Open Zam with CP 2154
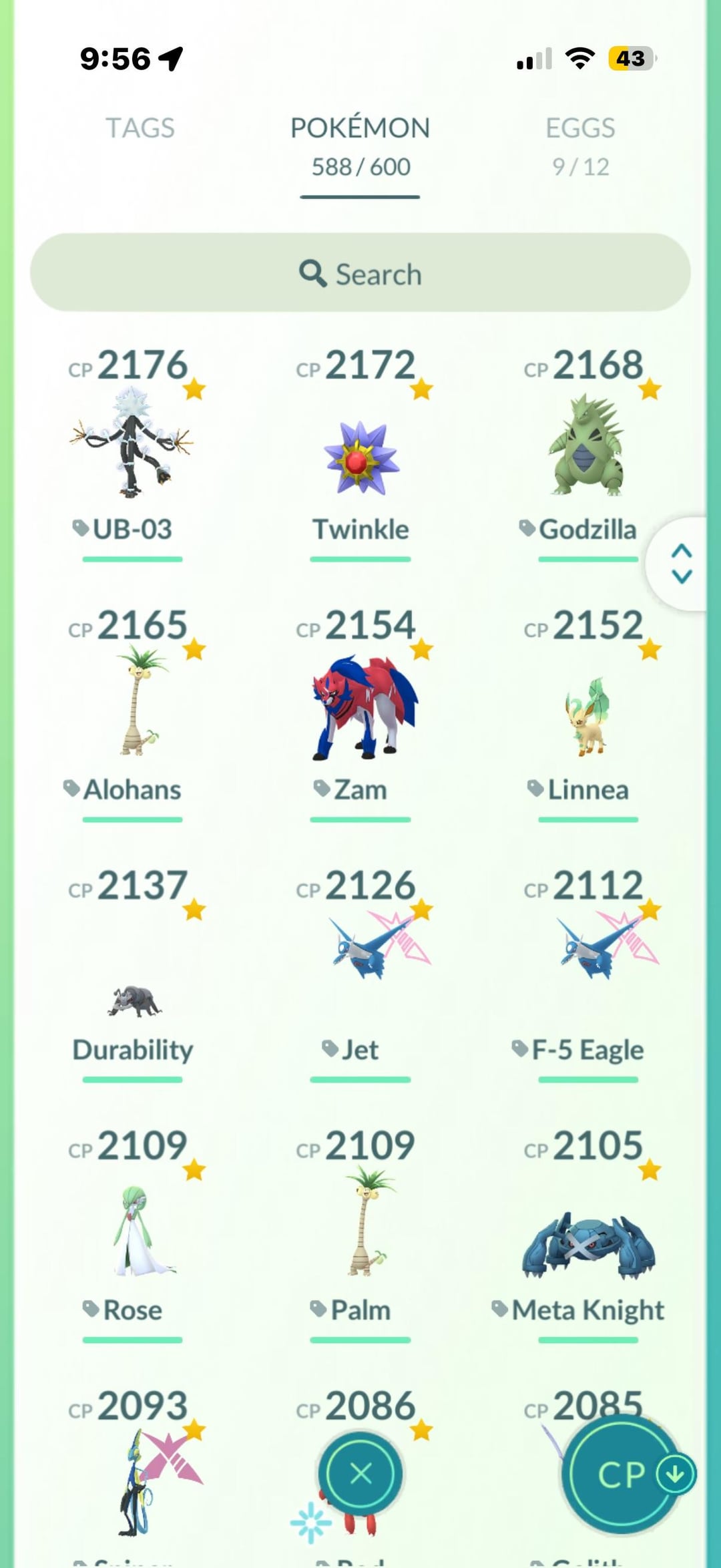The image size is (721, 1568). pyautogui.click(x=360, y=713)
